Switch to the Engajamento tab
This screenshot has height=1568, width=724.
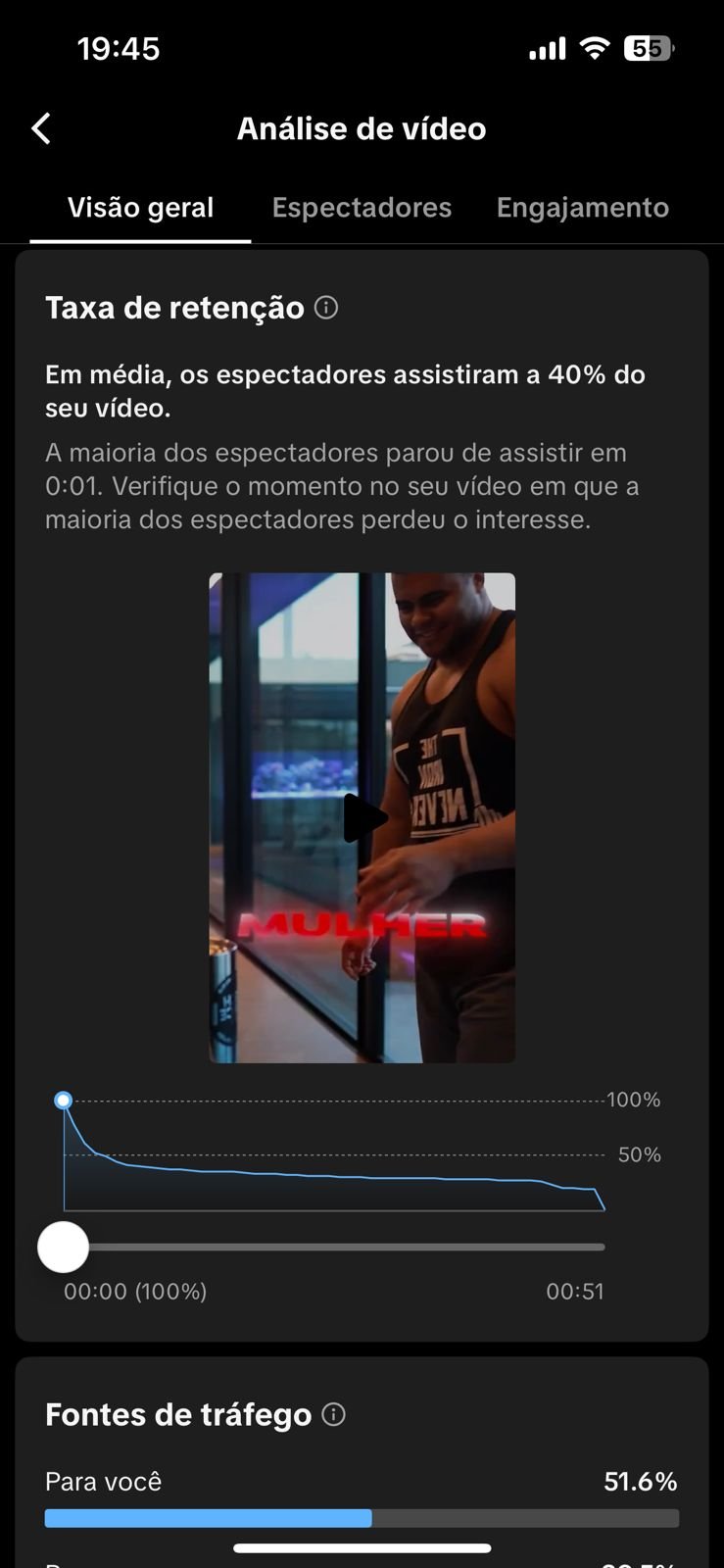coord(582,208)
